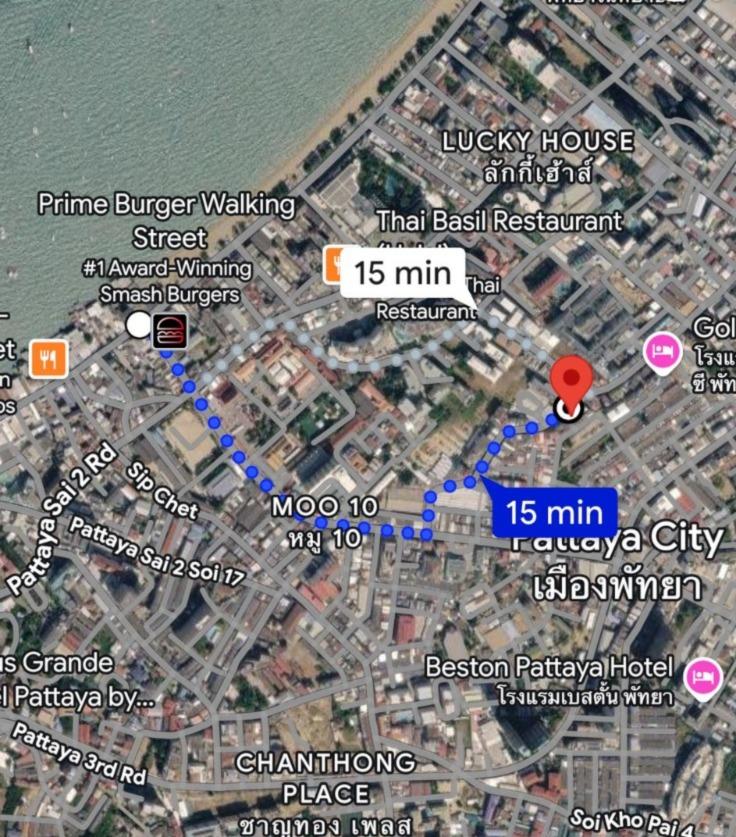This screenshot has height=837, width=736.
Task: Tap the blue 15 min route label
Action: click(x=554, y=512)
